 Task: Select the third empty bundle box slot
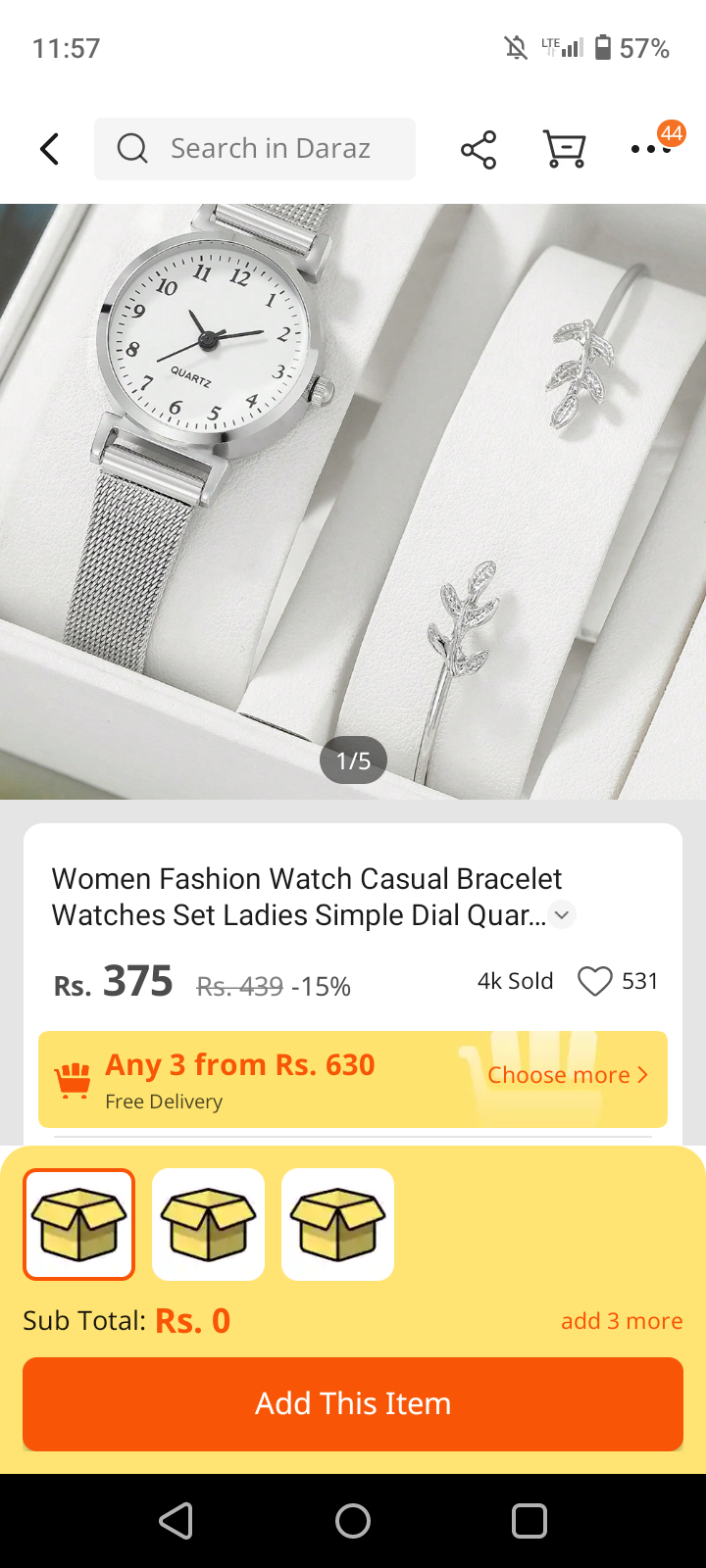pyautogui.click(x=338, y=1224)
